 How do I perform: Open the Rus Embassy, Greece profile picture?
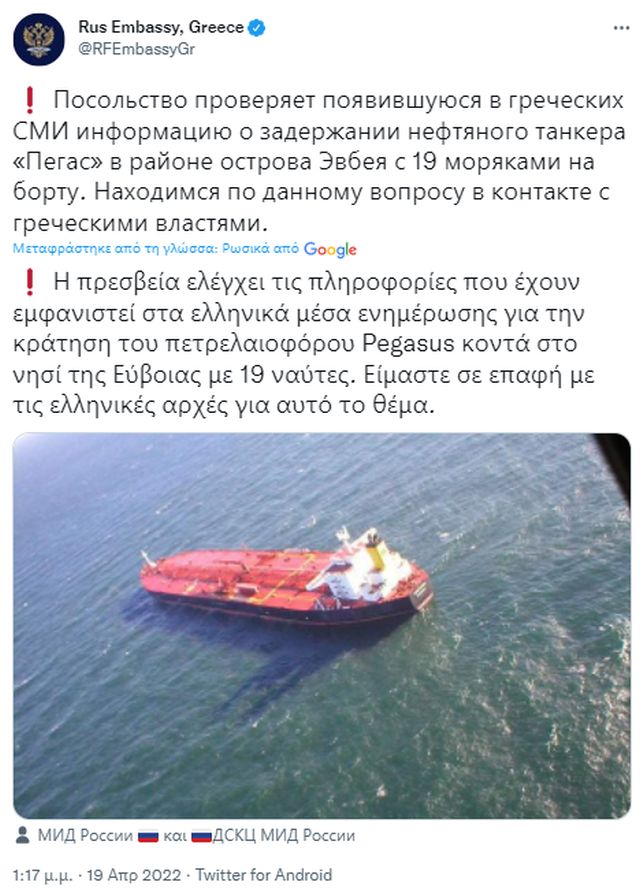pos(39,41)
